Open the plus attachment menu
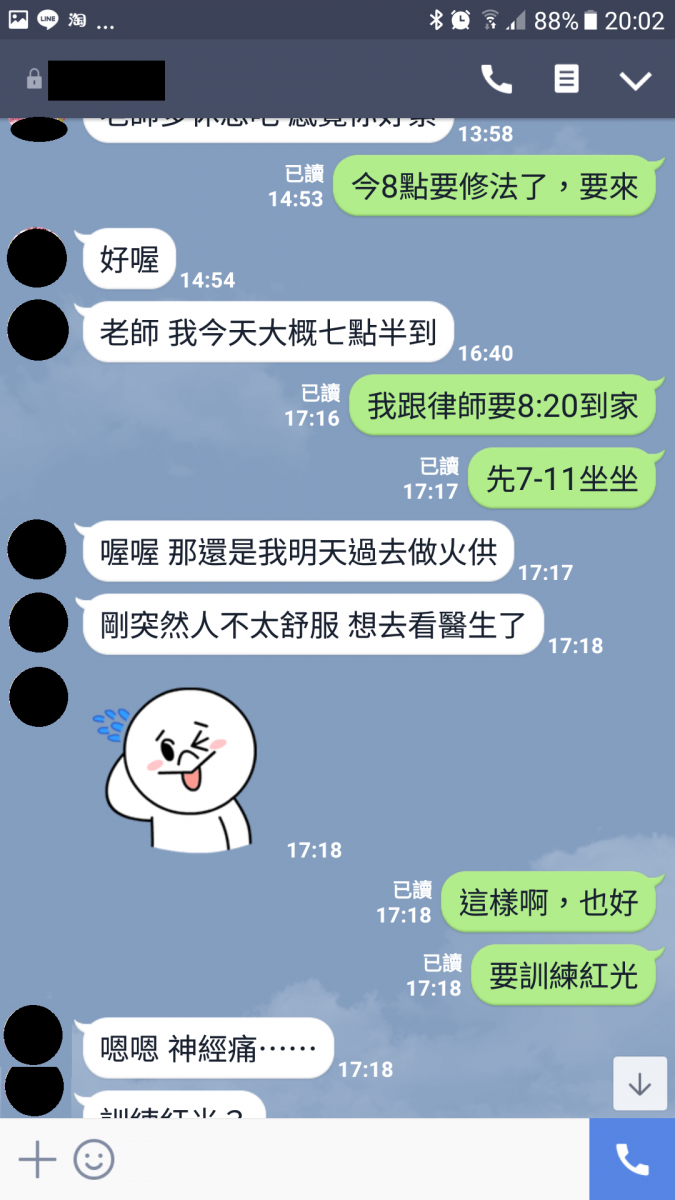The width and height of the screenshot is (675, 1200). (x=37, y=1160)
